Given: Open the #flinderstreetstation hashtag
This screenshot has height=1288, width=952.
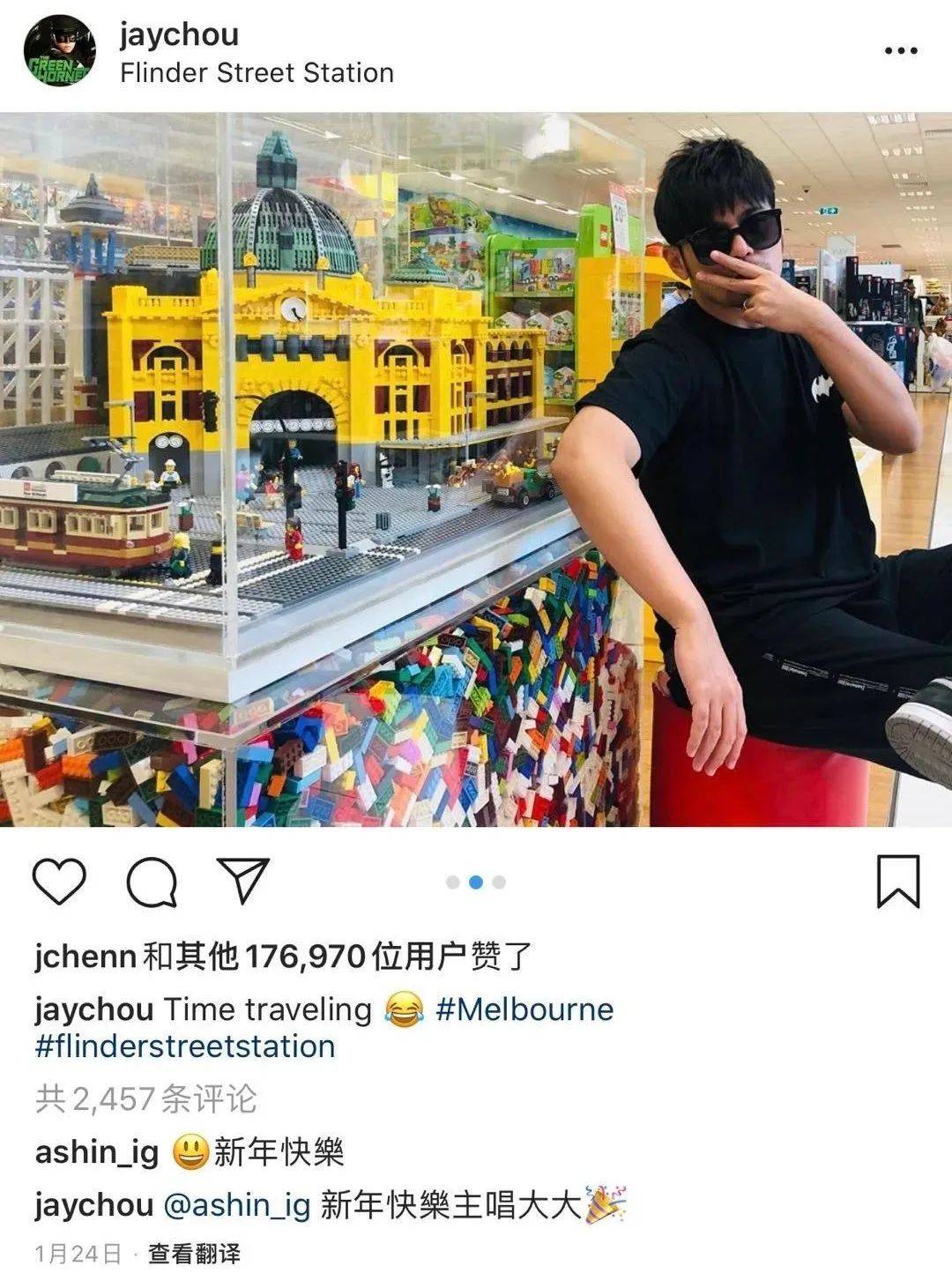Looking at the screenshot, I should pos(185,1046).
